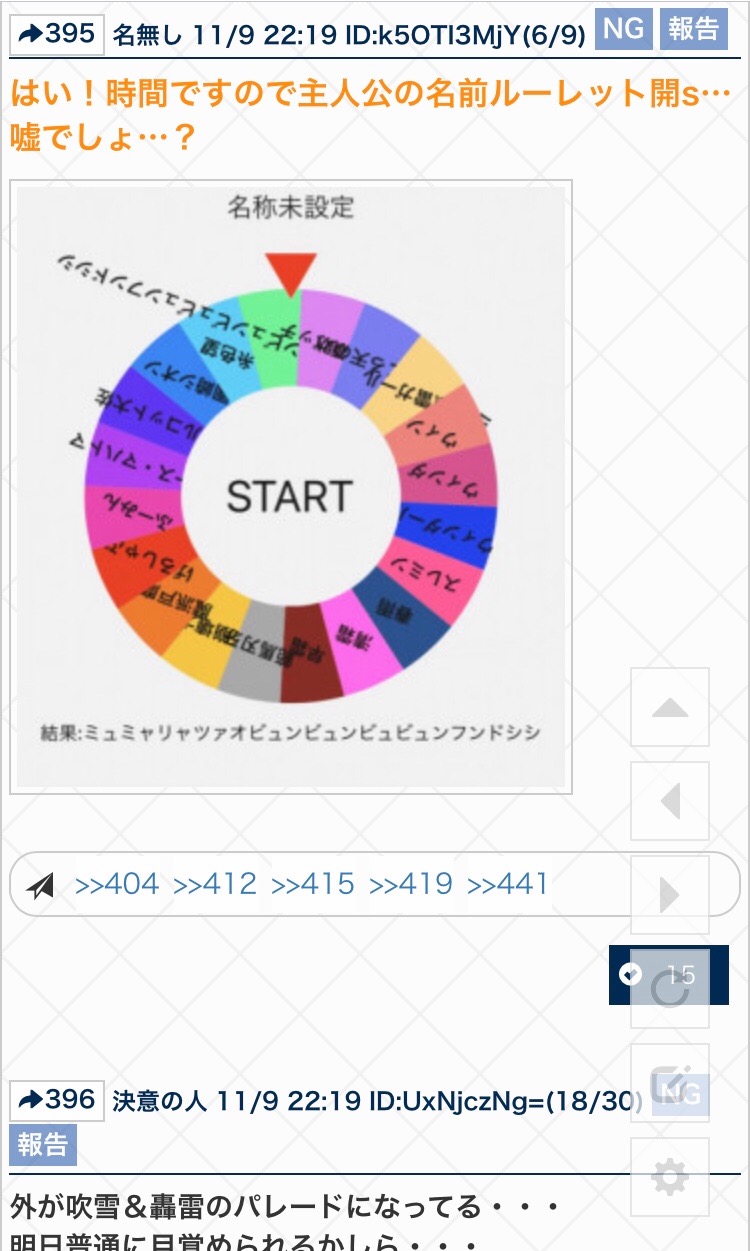Image resolution: width=750 pixels, height=1251 pixels.
Task: Reload the thread with the refresh icon
Action: tap(670, 989)
